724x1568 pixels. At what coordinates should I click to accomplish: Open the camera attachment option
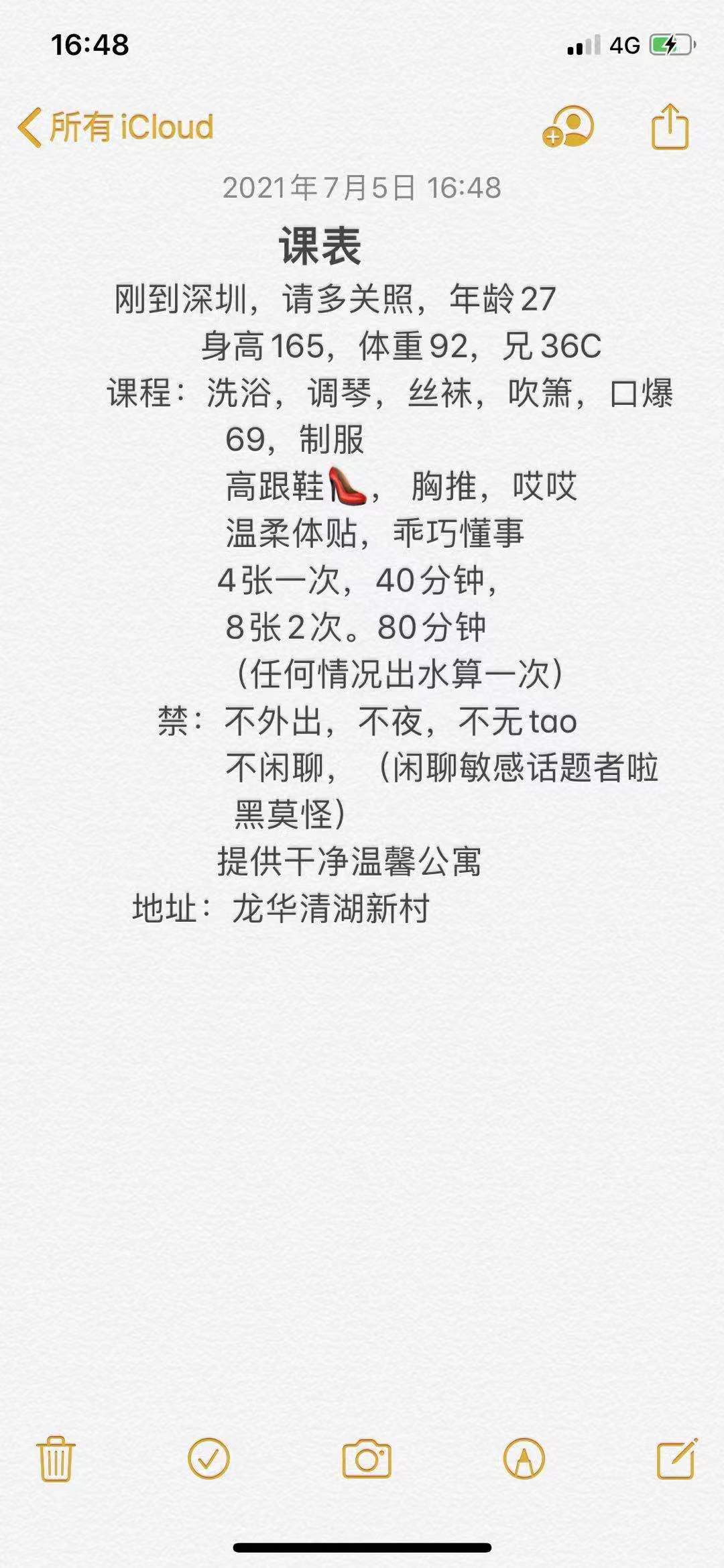[366, 1458]
